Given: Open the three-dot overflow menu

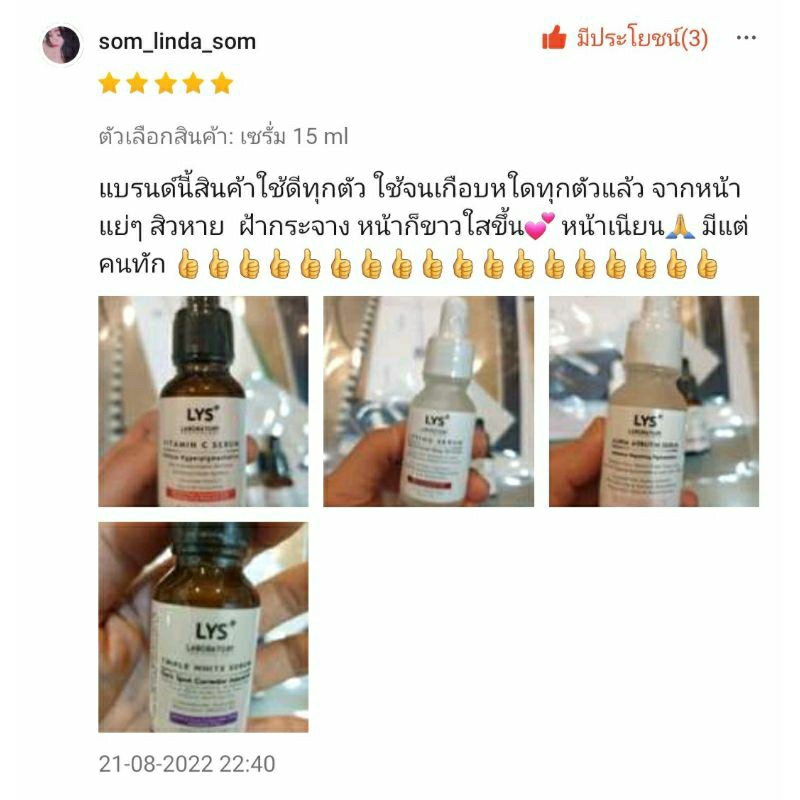Looking at the screenshot, I should pyautogui.click(x=746, y=39).
